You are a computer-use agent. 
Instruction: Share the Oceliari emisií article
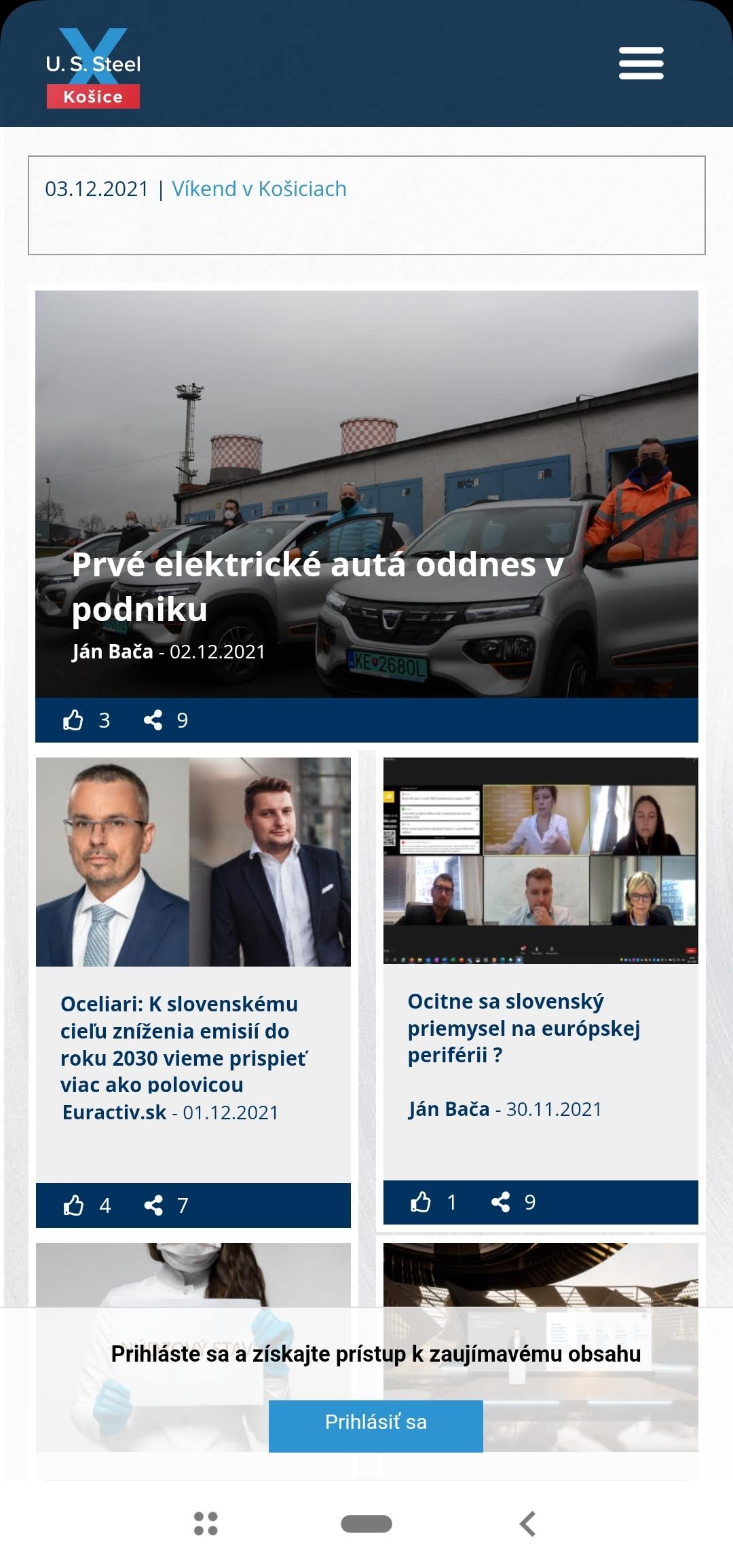153,1206
